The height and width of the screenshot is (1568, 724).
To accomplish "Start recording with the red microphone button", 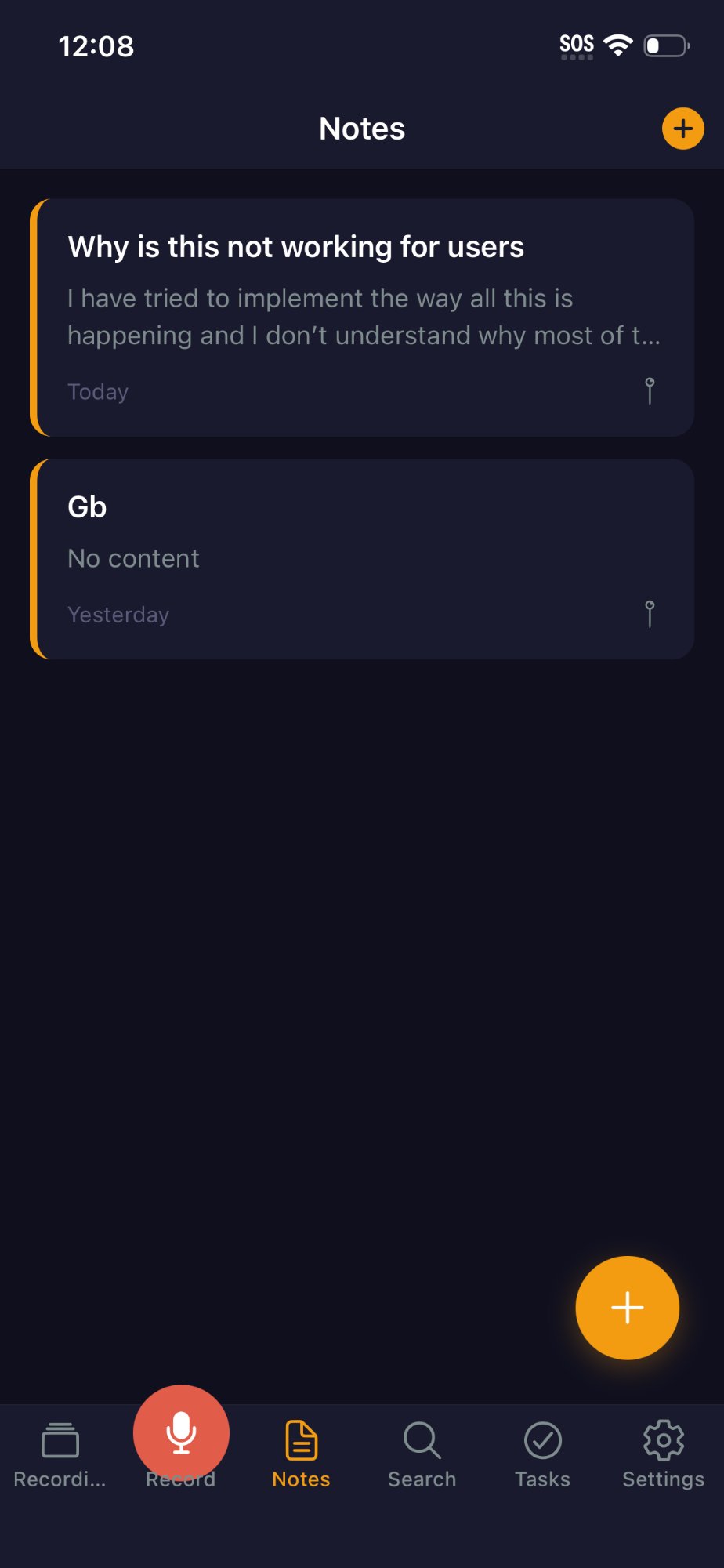I will click(x=181, y=1432).
